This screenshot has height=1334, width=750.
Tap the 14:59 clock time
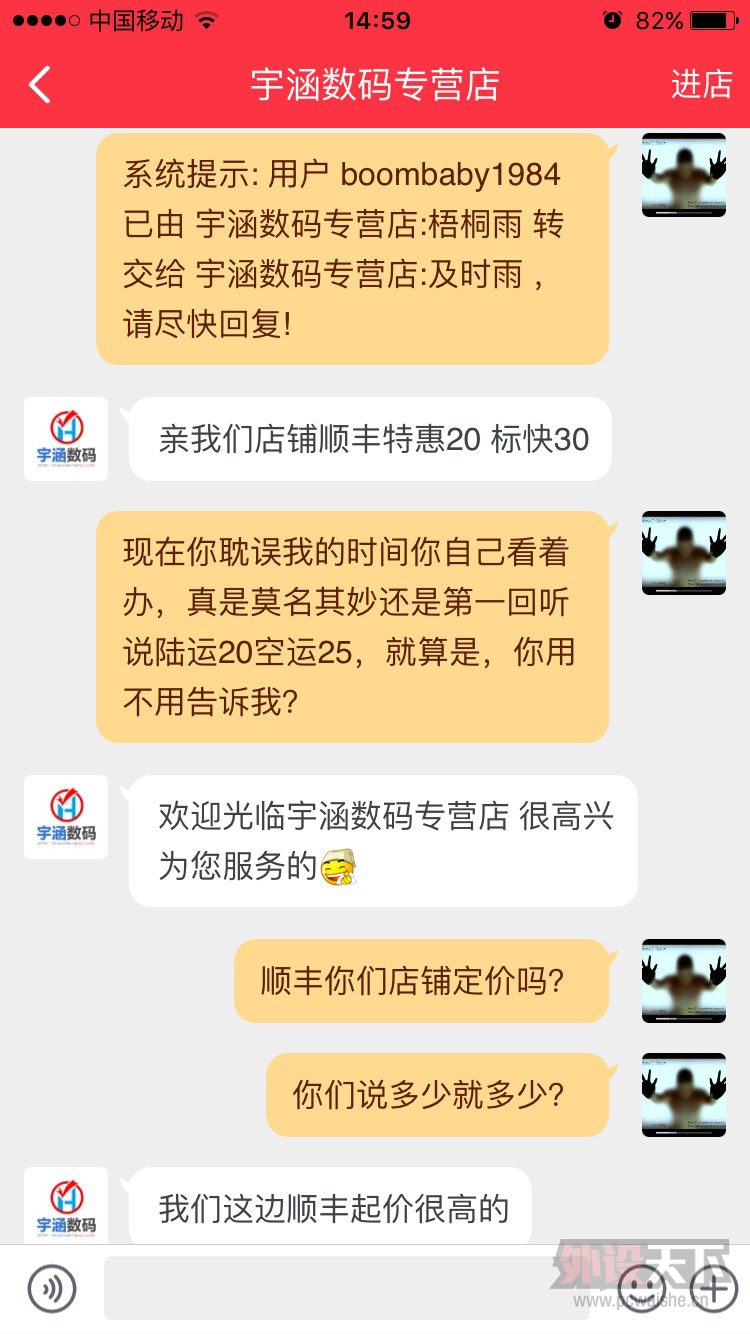pos(375,19)
